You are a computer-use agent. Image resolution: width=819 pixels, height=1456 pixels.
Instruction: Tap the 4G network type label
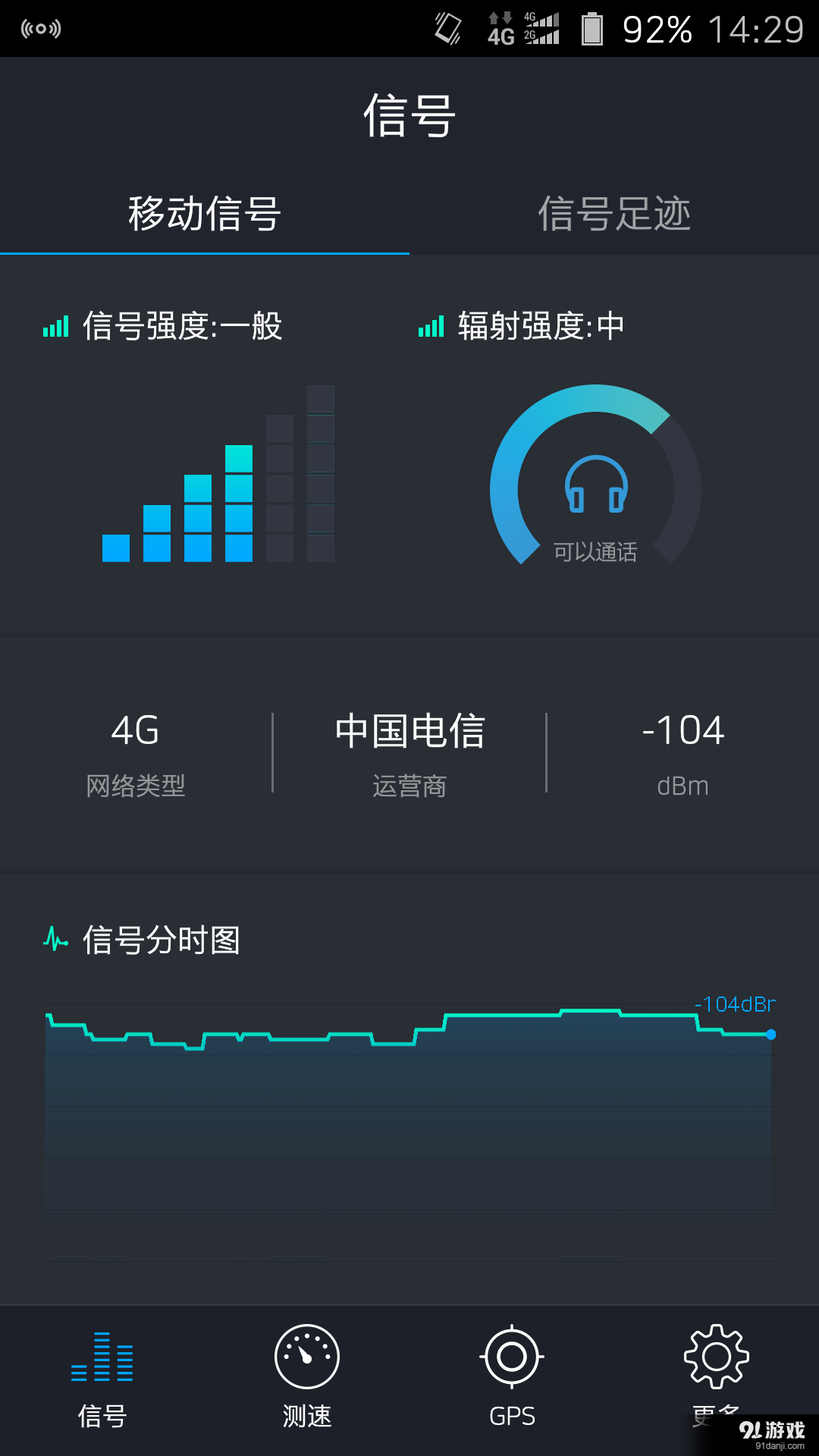point(135,730)
